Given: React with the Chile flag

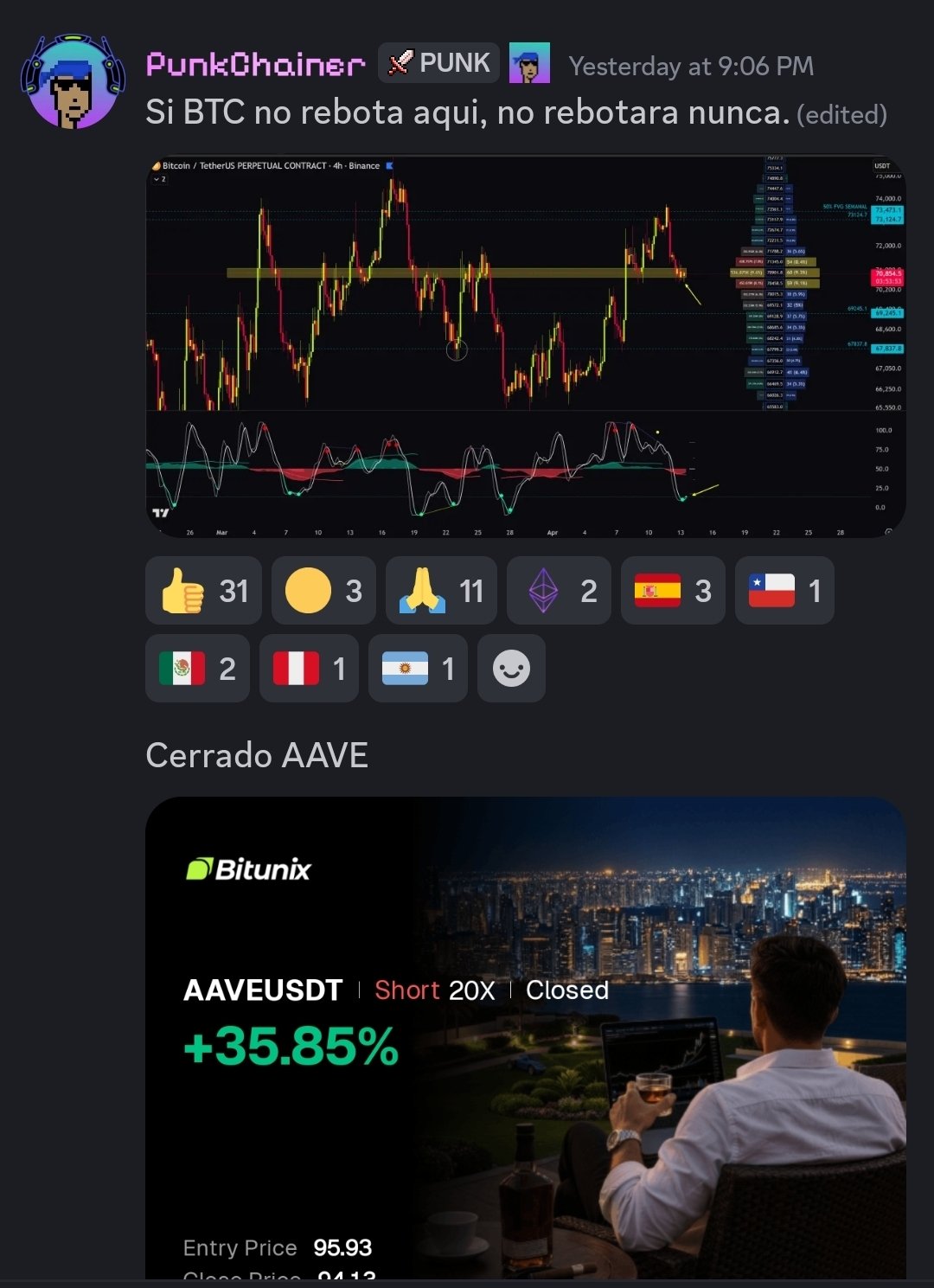Looking at the screenshot, I should point(784,591).
